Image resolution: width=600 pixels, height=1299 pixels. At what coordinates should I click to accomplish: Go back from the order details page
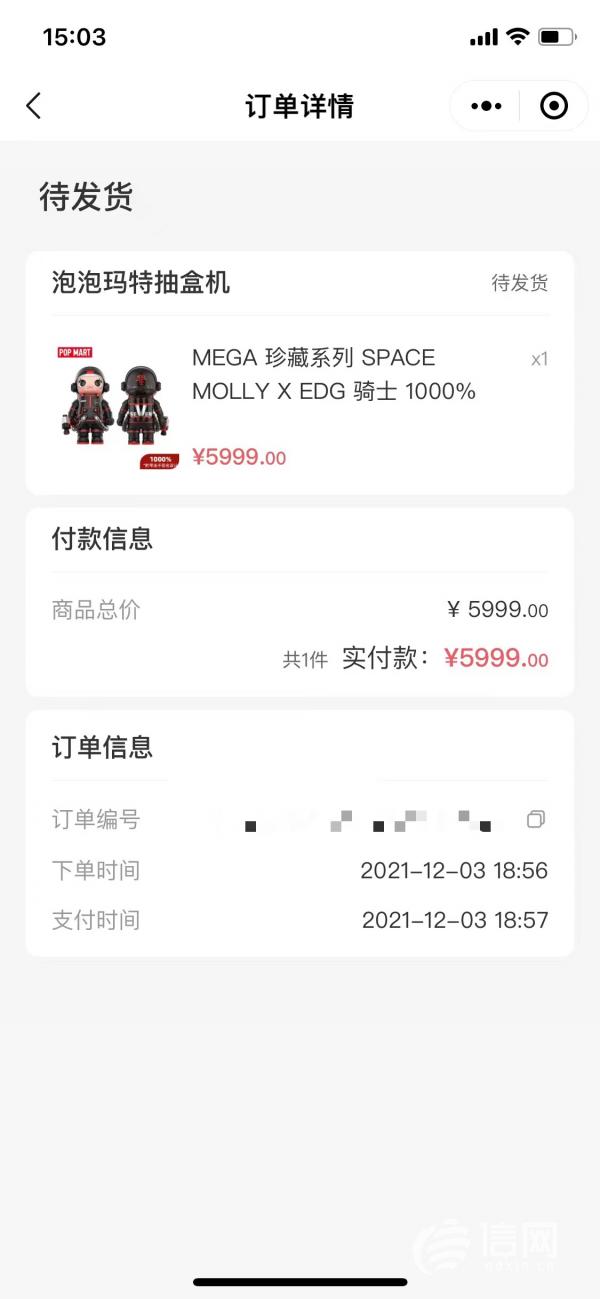click(34, 106)
